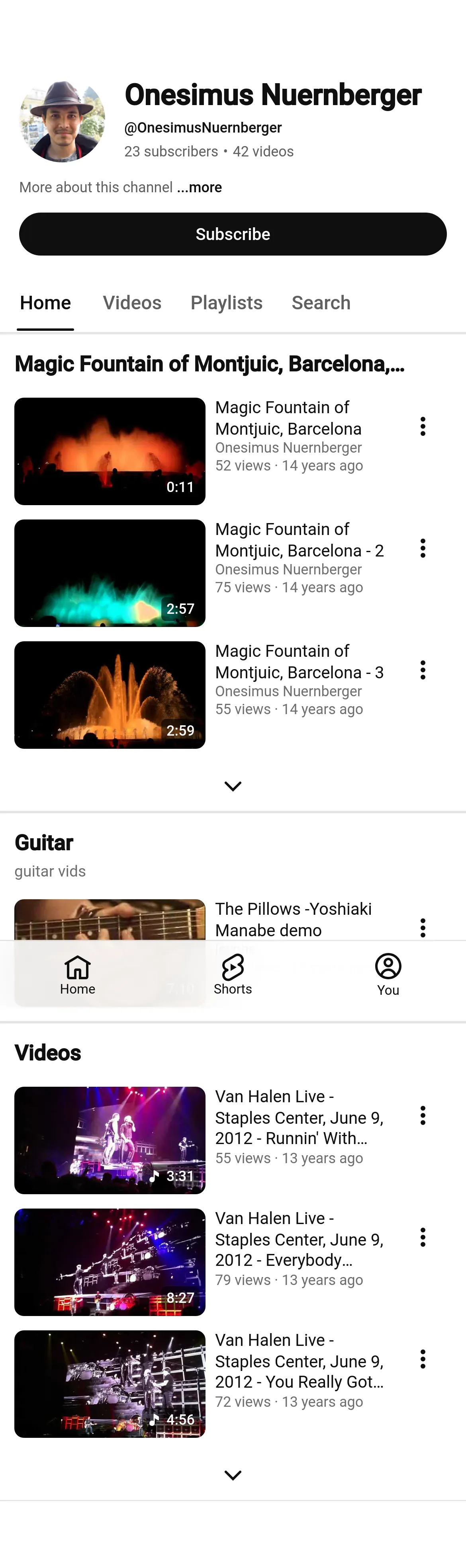This screenshot has width=466, height=1568.
Task: Play Van Halen Live Everybody video
Action: (x=110, y=1262)
